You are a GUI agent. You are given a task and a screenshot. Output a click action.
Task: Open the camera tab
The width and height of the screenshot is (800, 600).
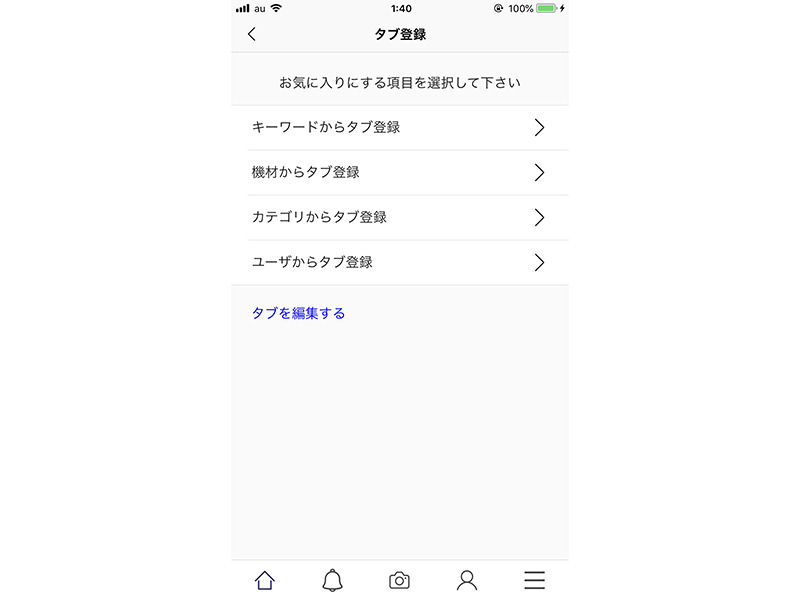[x=399, y=580]
